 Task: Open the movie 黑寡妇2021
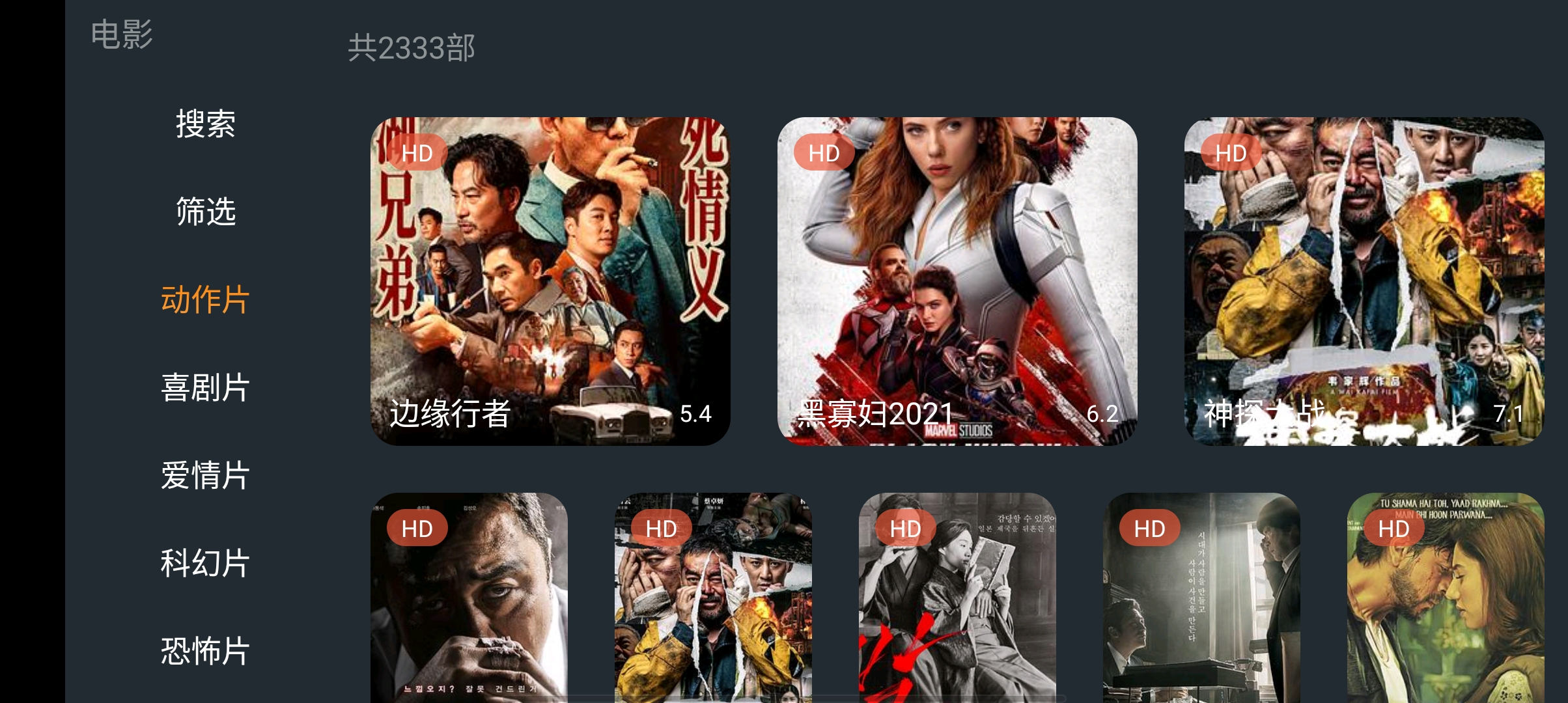[x=957, y=281]
